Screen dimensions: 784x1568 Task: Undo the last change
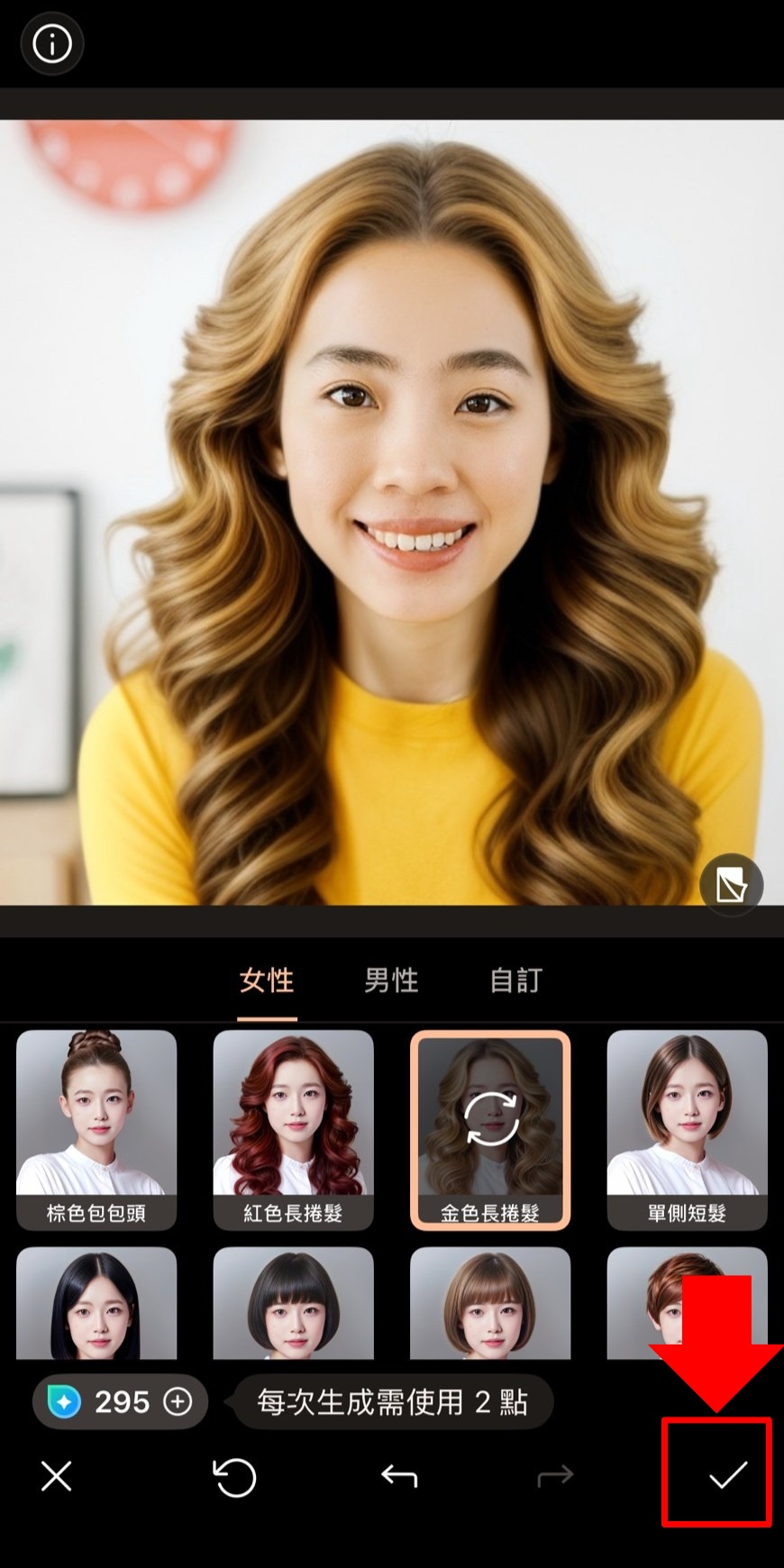click(399, 1476)
